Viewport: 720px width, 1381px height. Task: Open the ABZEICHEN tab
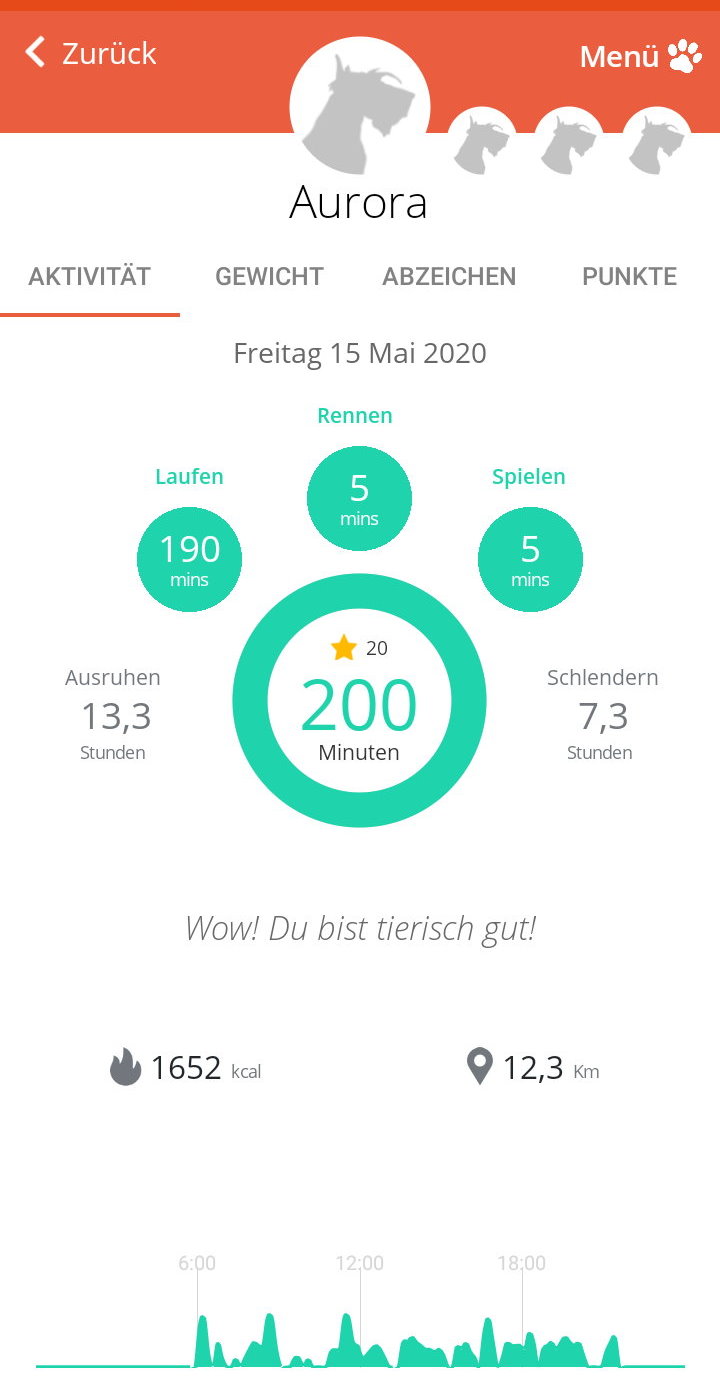tap(449, 277)
